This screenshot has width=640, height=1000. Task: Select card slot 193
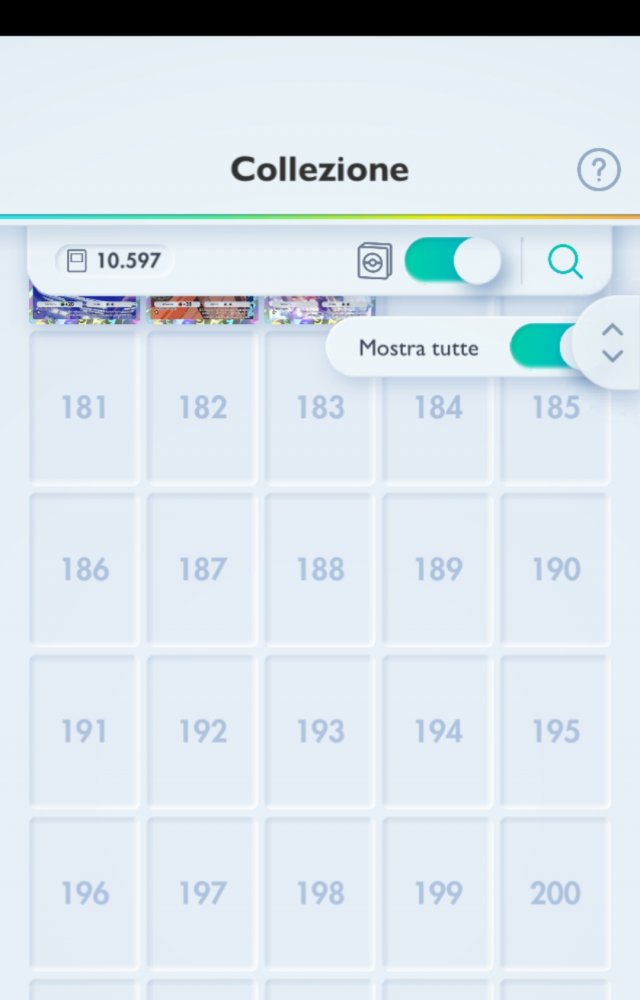tap(320, 732)
